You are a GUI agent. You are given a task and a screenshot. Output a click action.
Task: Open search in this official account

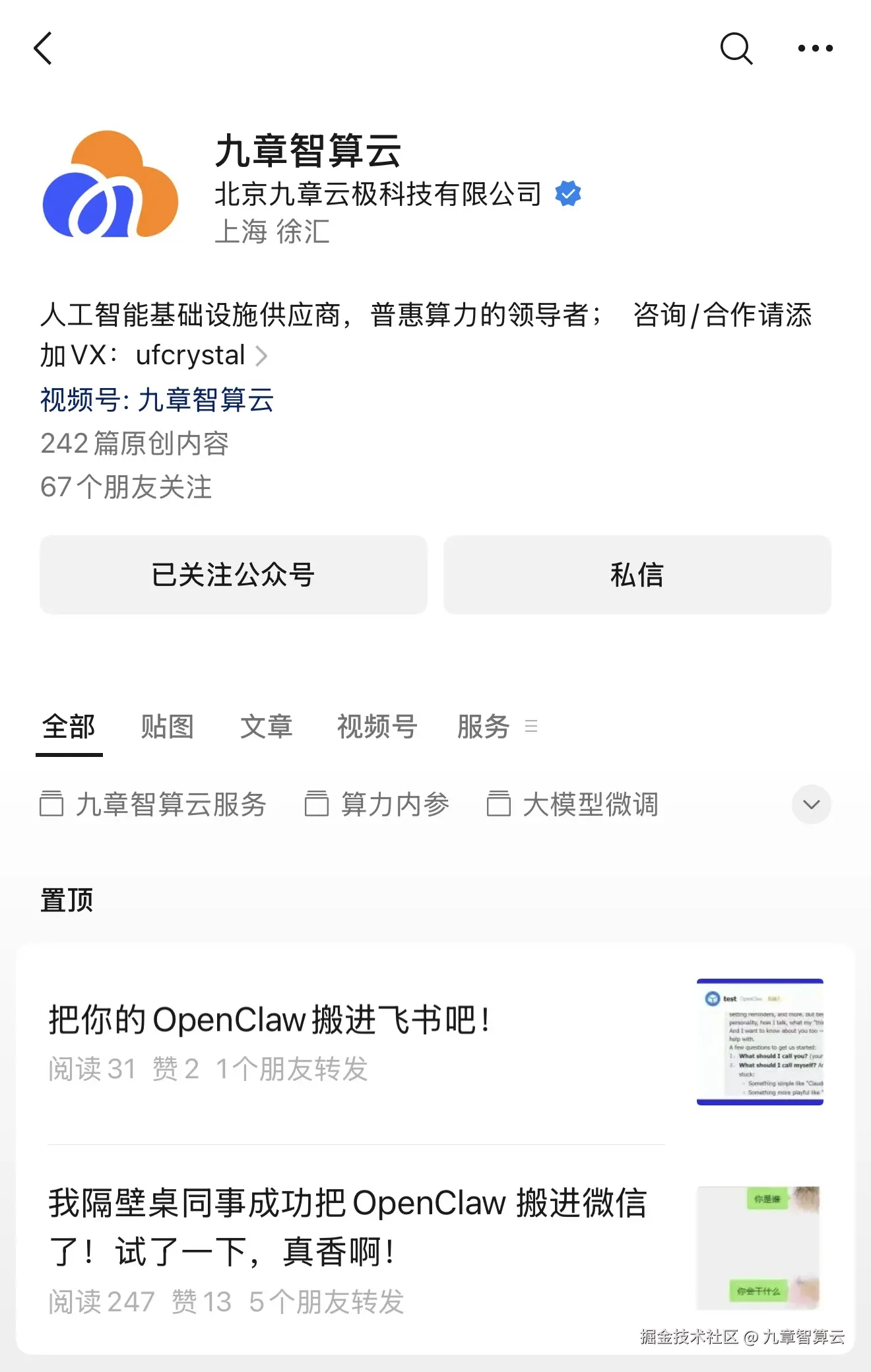coord(736,49)
